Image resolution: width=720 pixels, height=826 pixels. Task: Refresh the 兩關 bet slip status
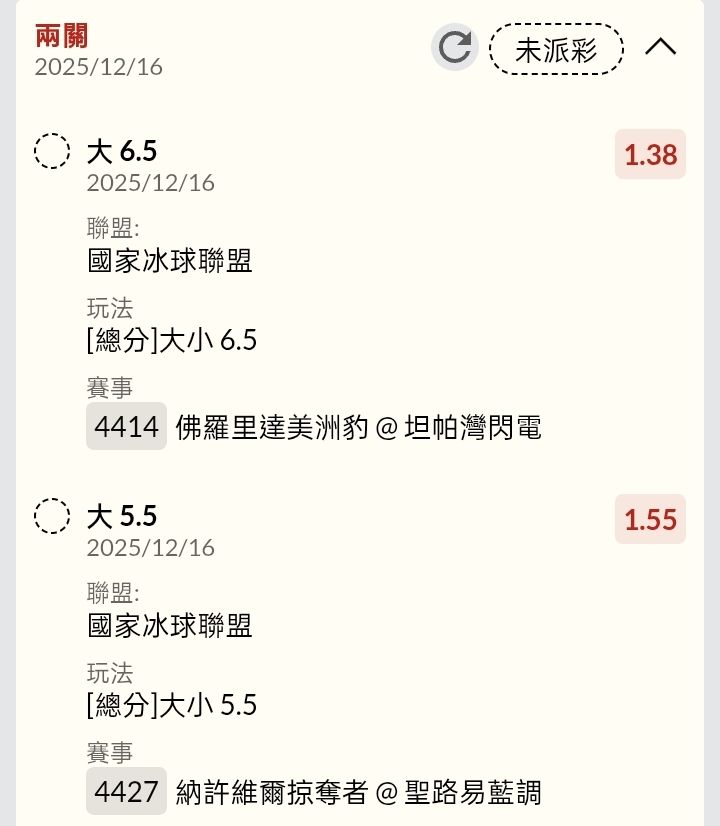(x=455, y=48)
